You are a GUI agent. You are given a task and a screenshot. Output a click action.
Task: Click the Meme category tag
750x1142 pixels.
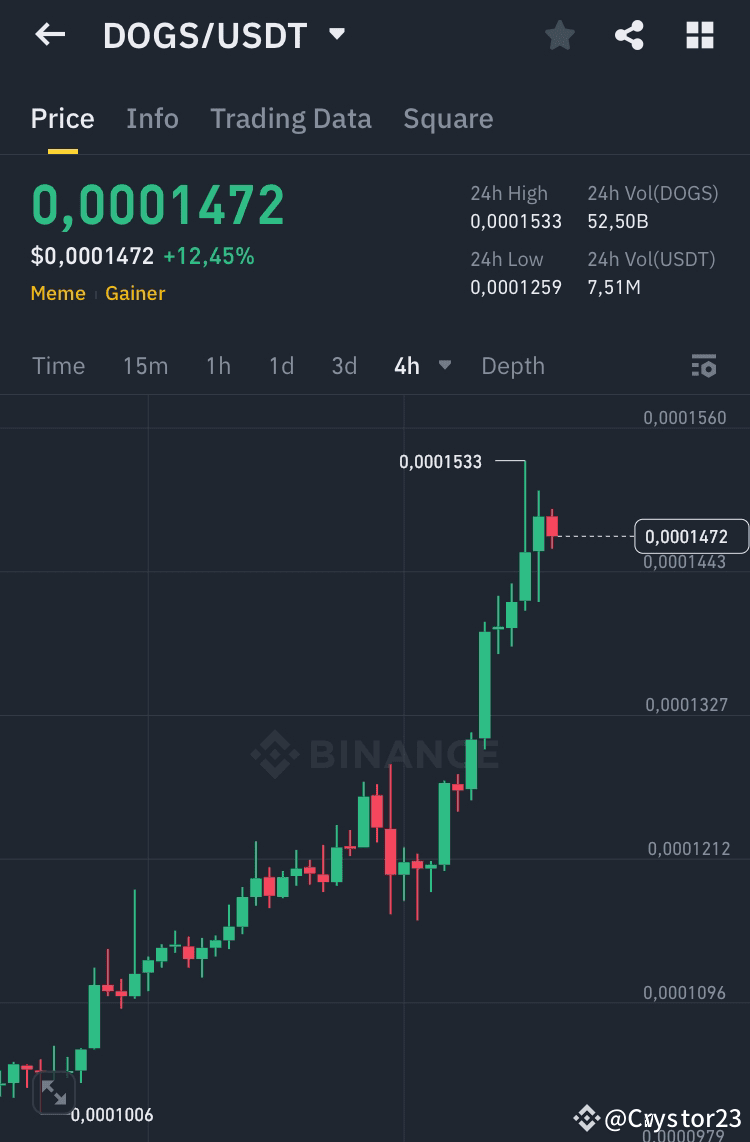click(58, 293)
